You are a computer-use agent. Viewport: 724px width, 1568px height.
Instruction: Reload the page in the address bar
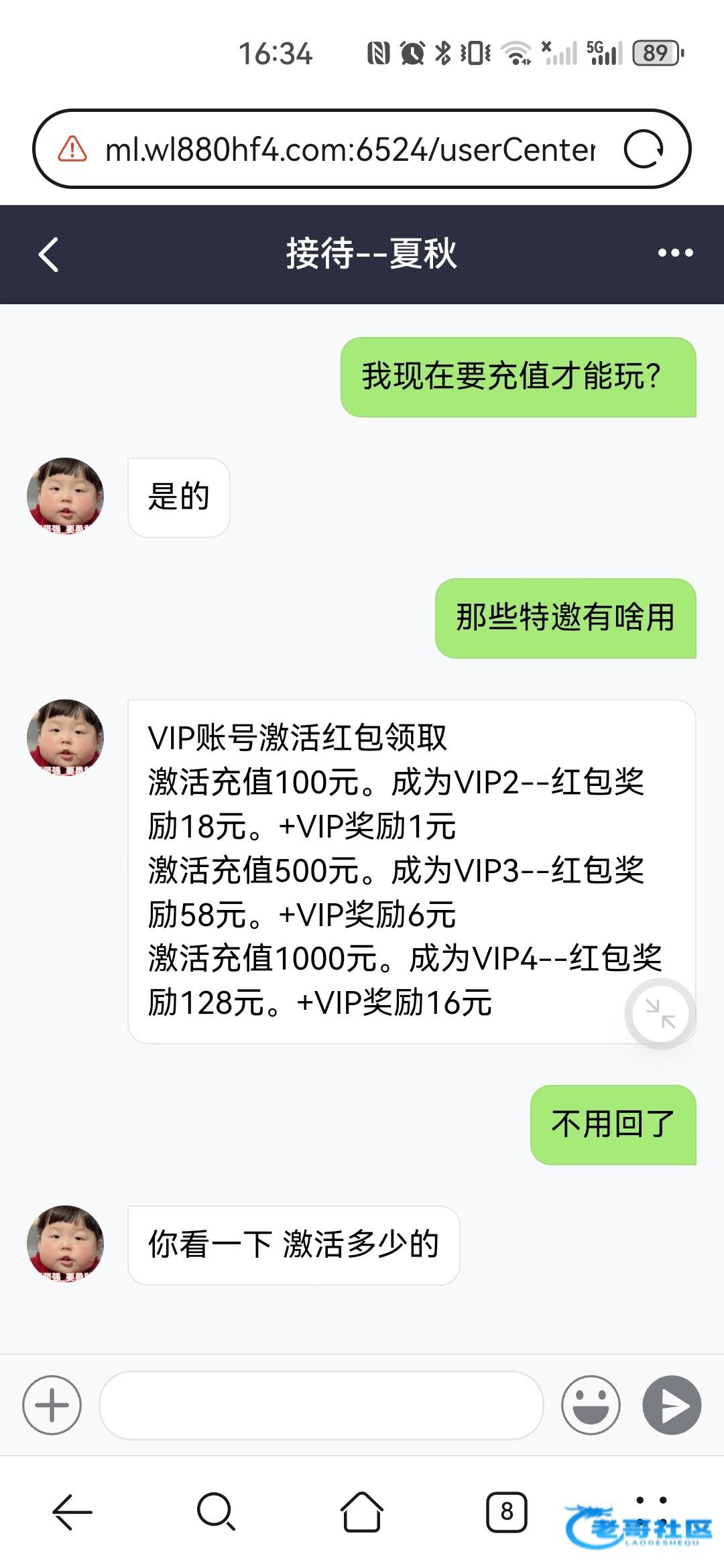tap(643, 149)
